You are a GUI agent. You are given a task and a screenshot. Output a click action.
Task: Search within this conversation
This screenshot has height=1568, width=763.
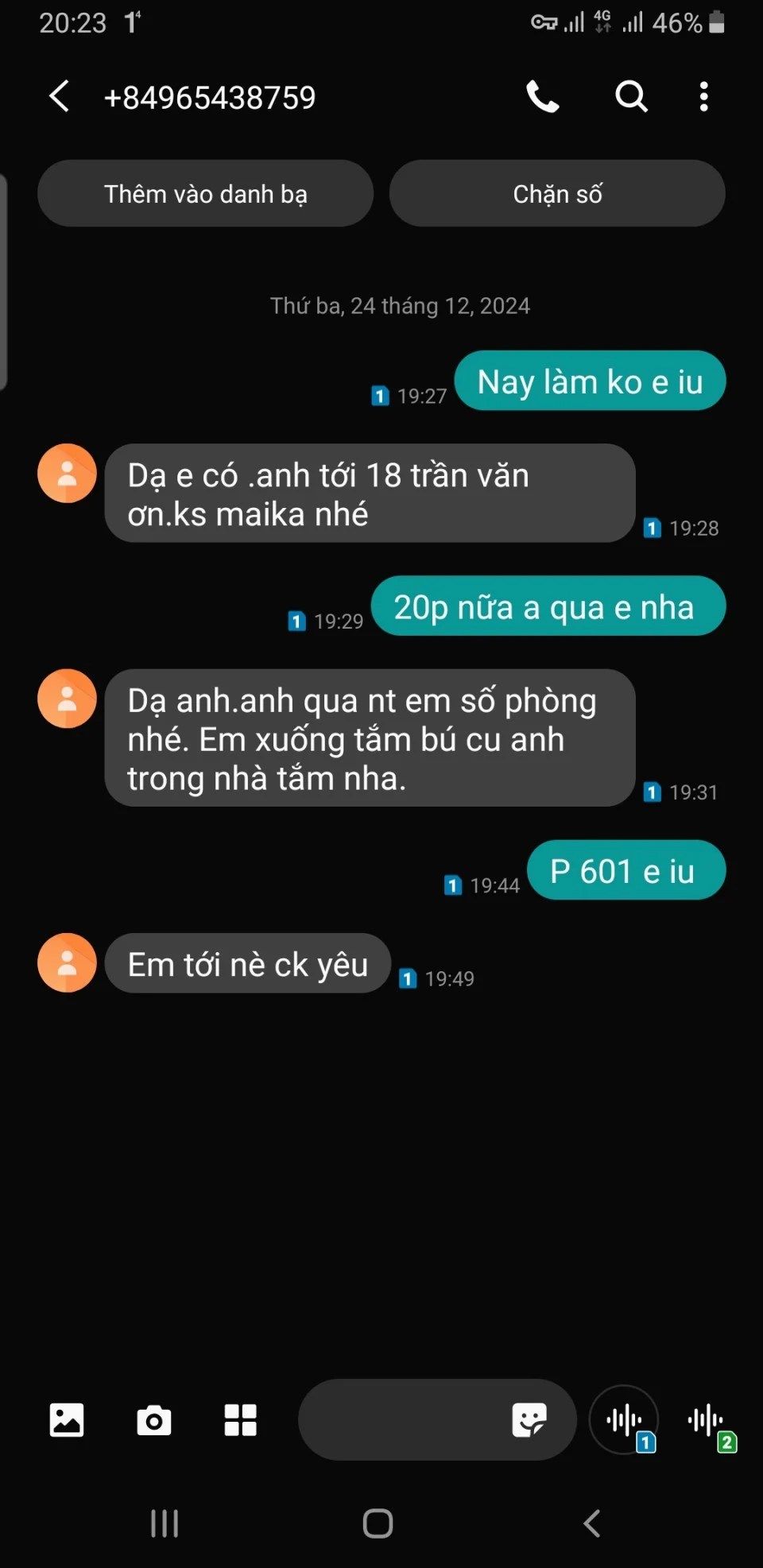pyautogui.click(x=631, y=97)
